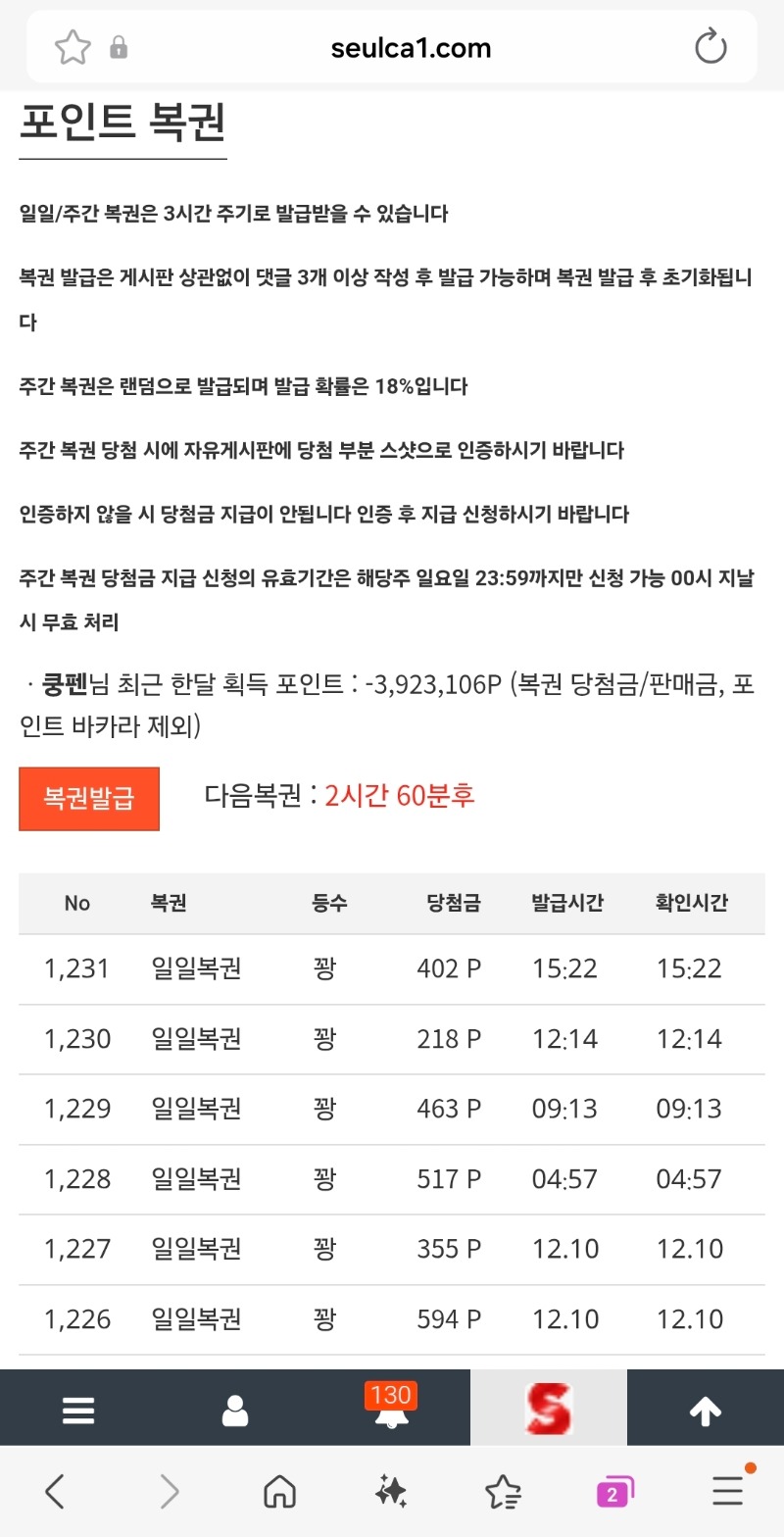Bookmark this page with the star icon
Image resolution: width=784 pixels, height=1537 pixels.
tap(73, 47)
